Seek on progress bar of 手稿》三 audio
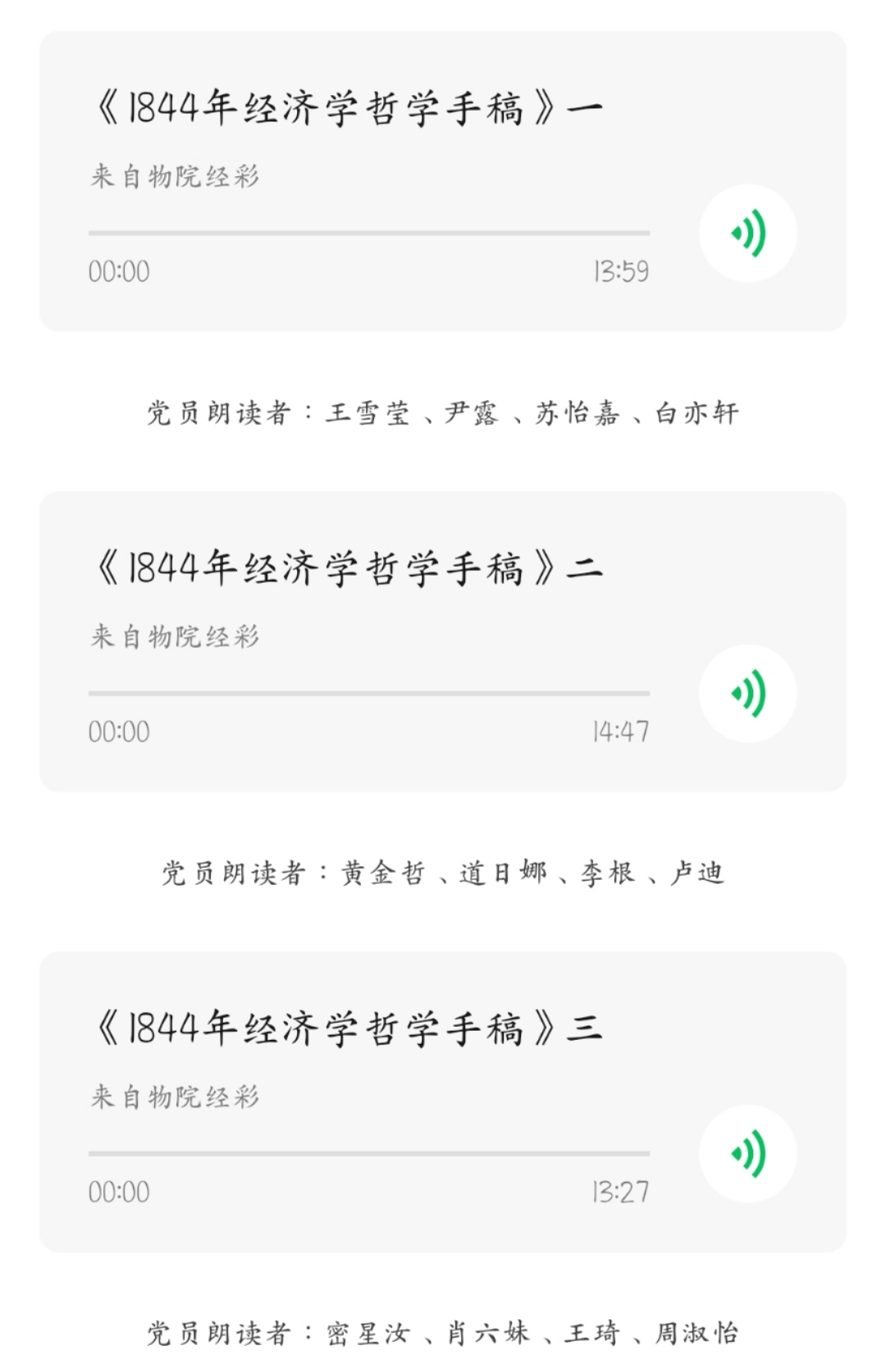 point(369,1154)
